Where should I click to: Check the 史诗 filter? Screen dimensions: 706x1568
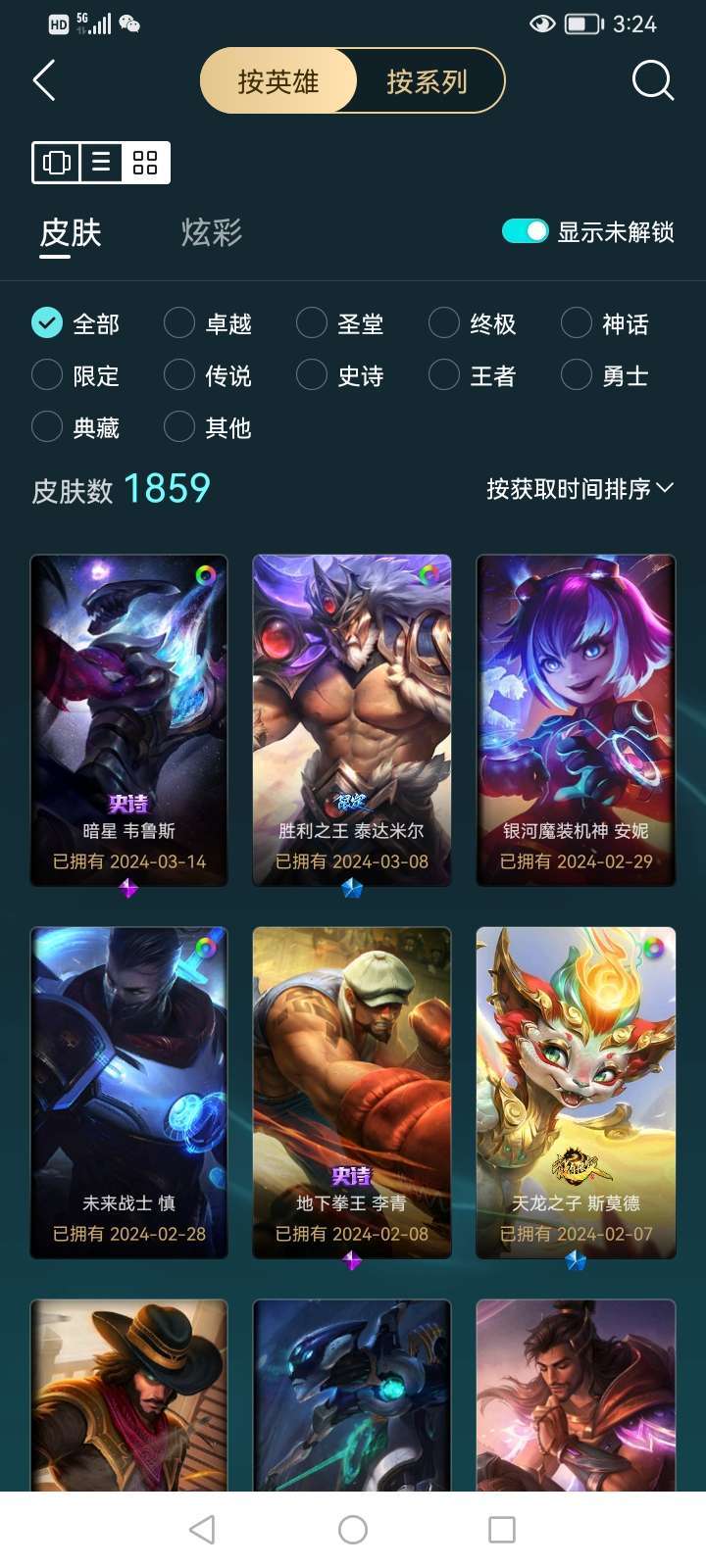point(311,374)
